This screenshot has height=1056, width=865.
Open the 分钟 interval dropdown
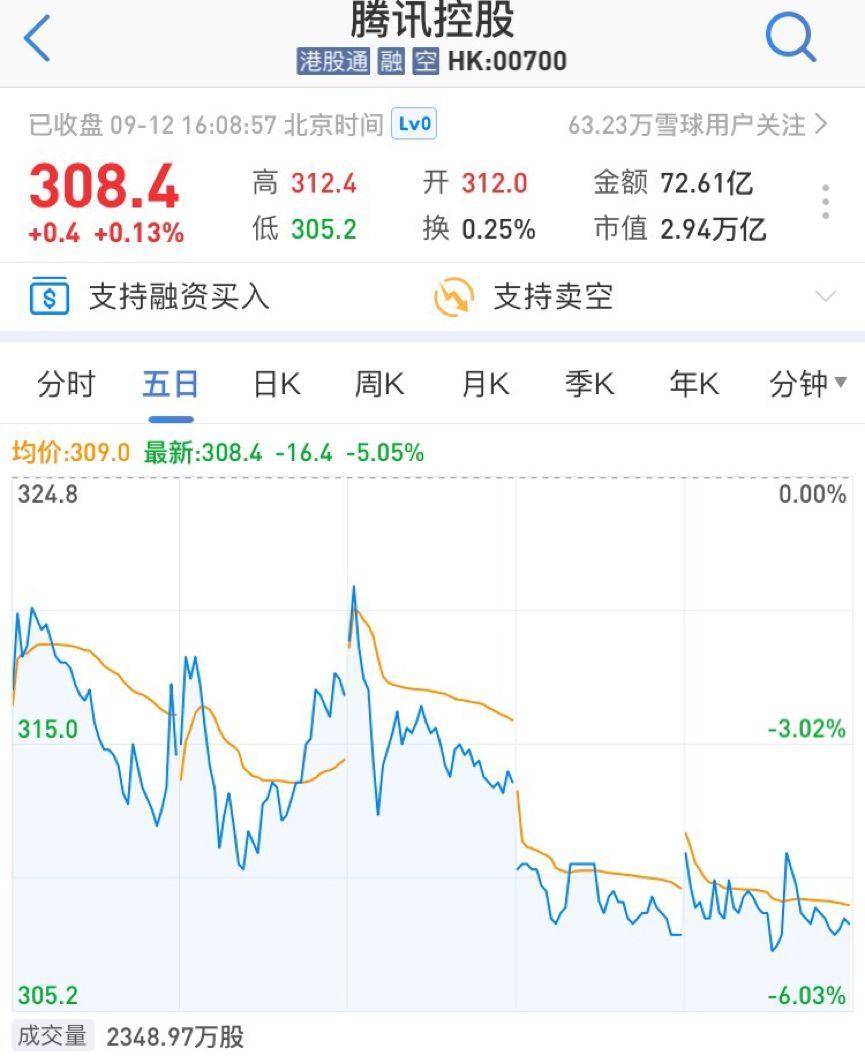[x=808, y=385]
